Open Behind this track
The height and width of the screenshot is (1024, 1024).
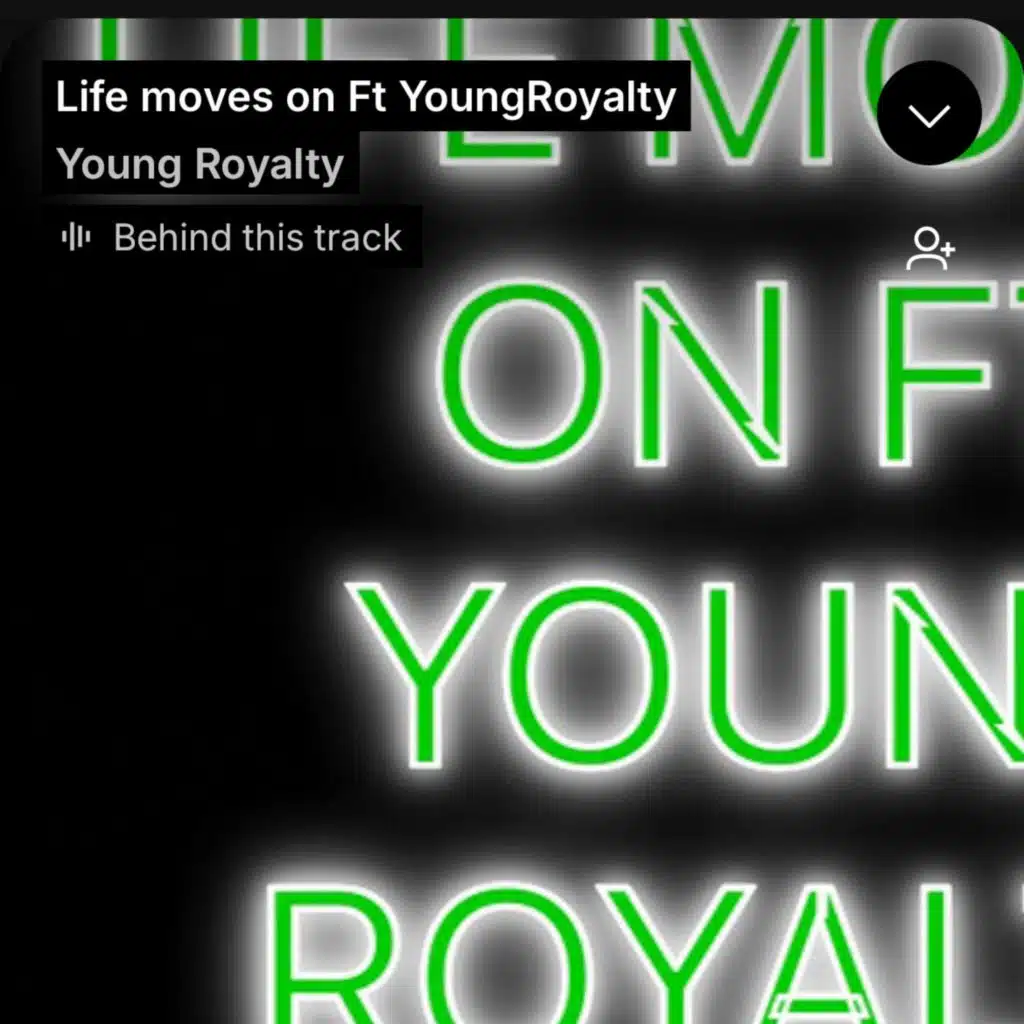tap(232, 237)
